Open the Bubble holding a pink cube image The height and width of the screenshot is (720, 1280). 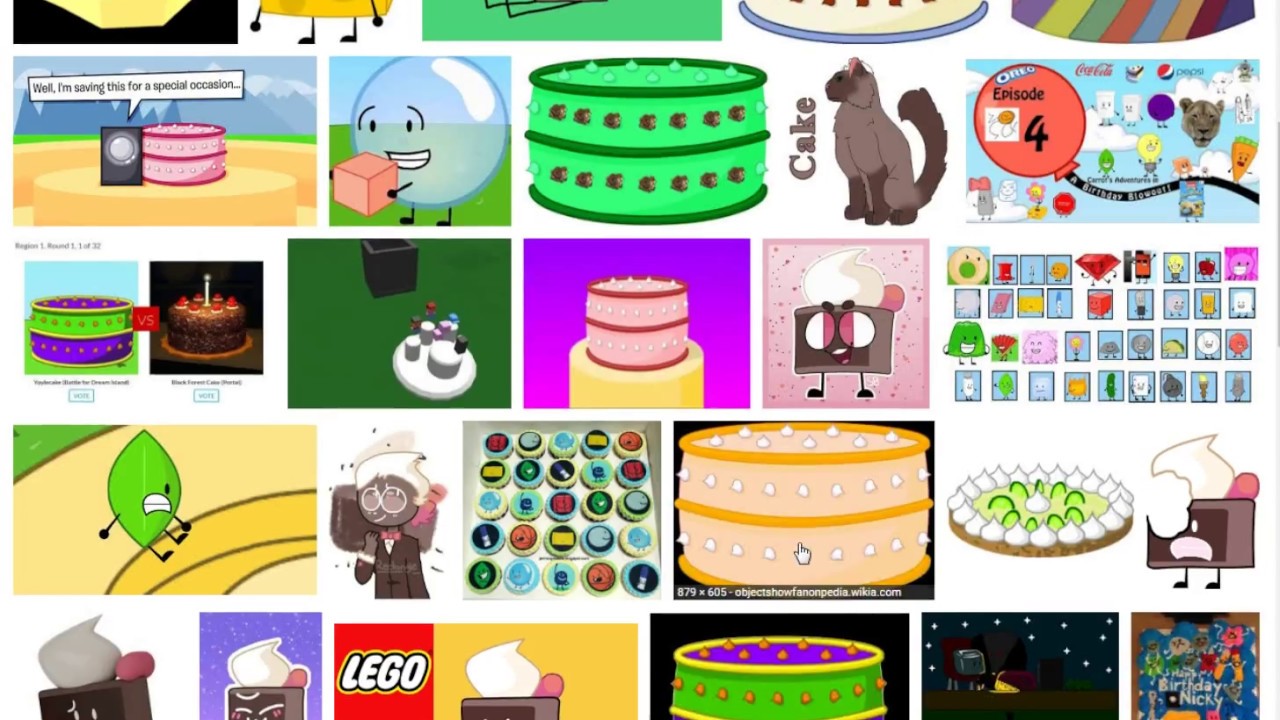point(420,141)
